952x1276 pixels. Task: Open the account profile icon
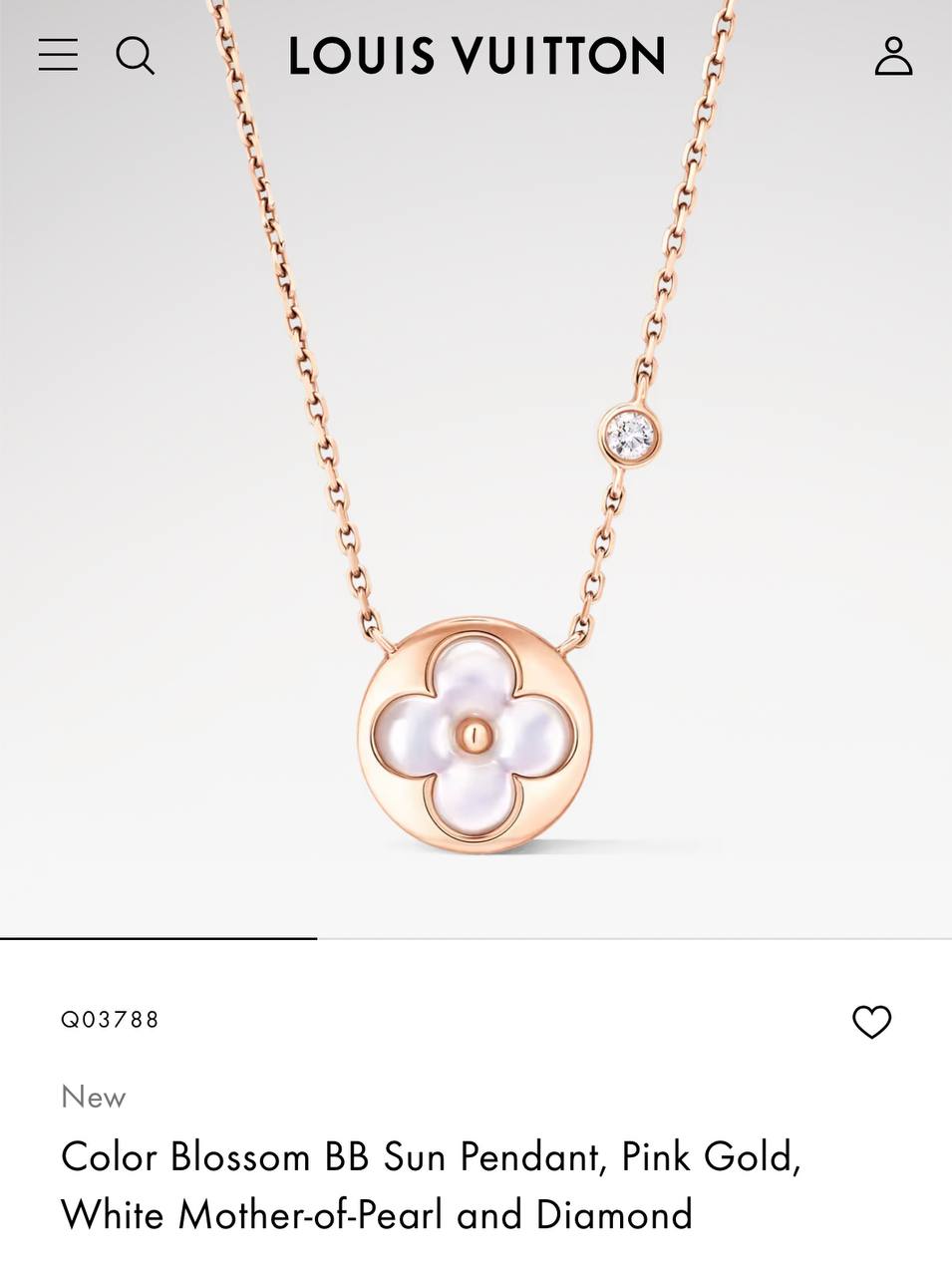pyautogui.click(x=893, y=56)
